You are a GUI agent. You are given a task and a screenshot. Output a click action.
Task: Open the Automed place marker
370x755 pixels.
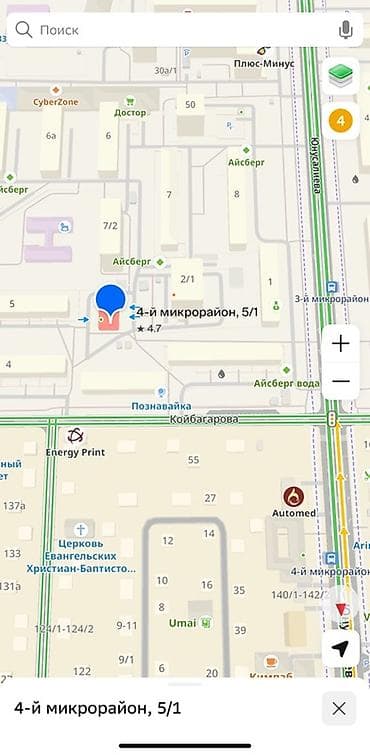(x=294, y=496)
